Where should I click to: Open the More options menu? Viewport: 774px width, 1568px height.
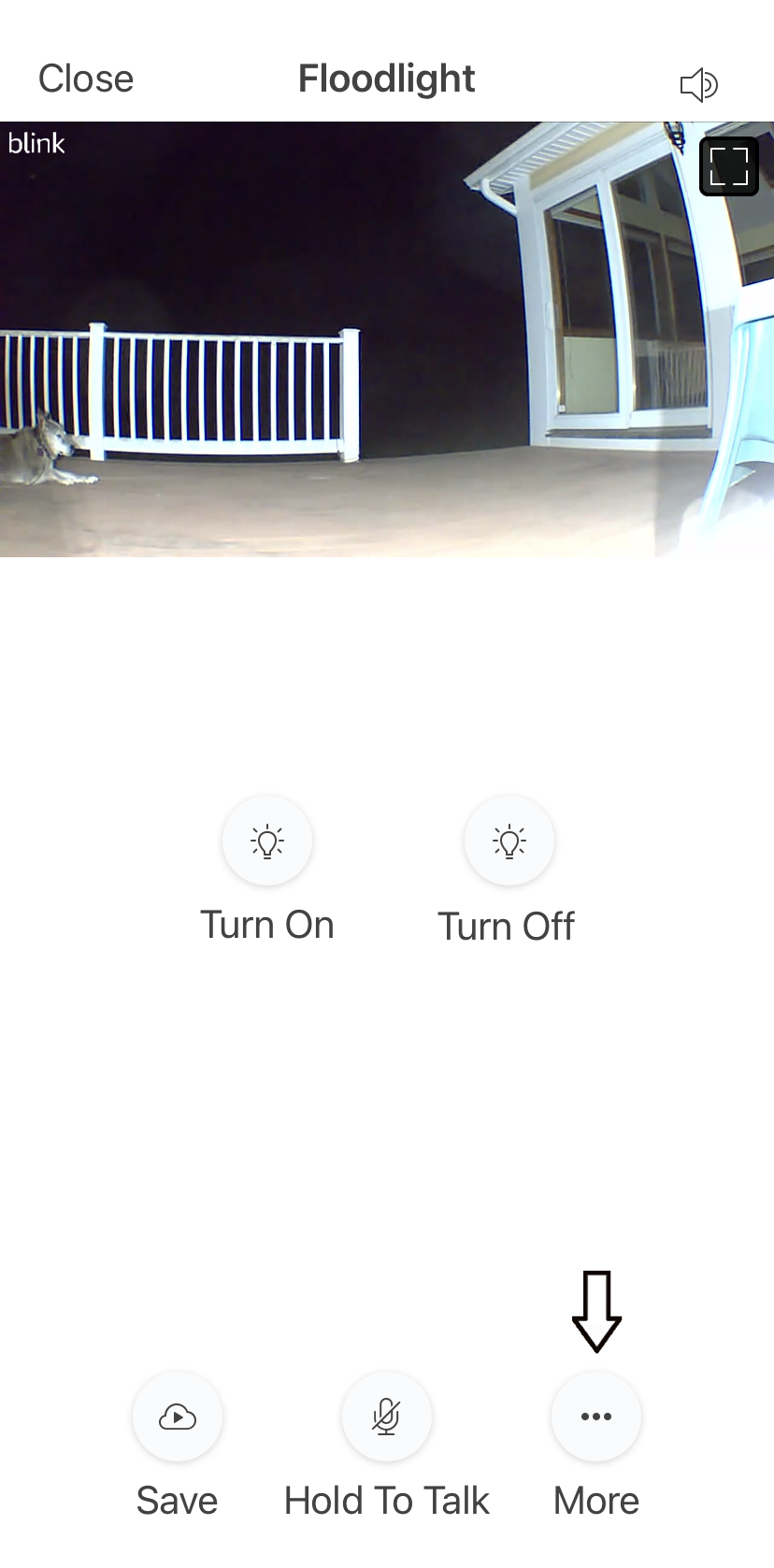click(596, 1417)
